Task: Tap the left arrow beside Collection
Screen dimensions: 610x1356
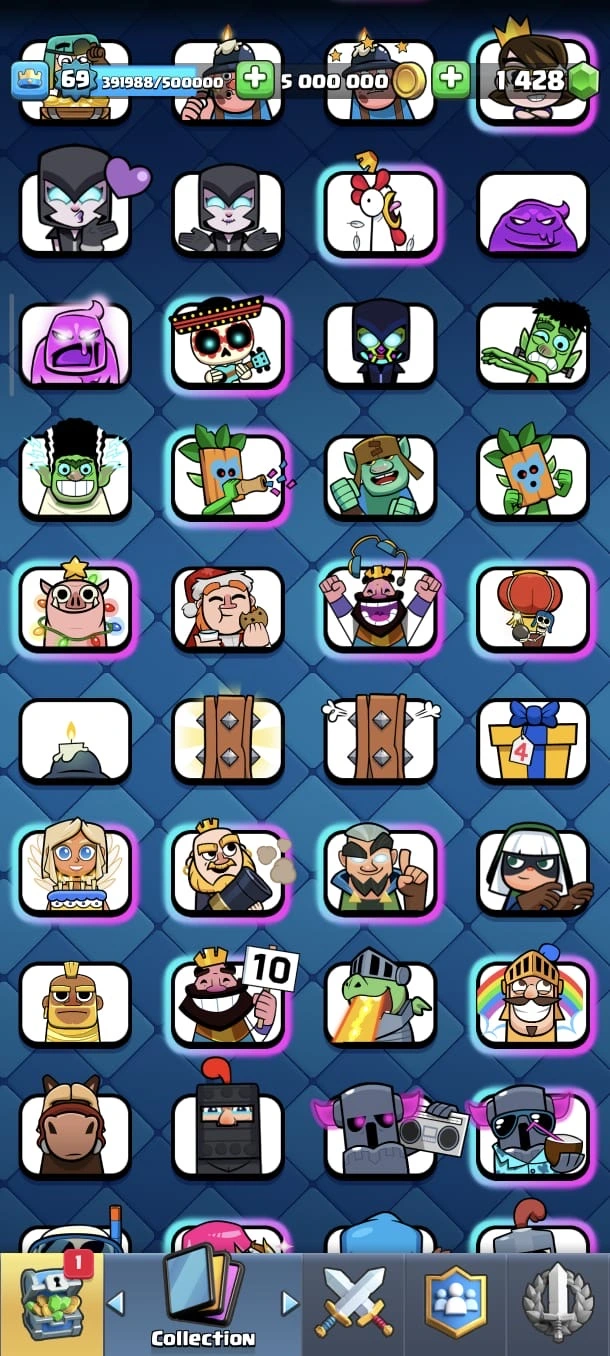Action: pyautogui.click(x=116, y=1303)
